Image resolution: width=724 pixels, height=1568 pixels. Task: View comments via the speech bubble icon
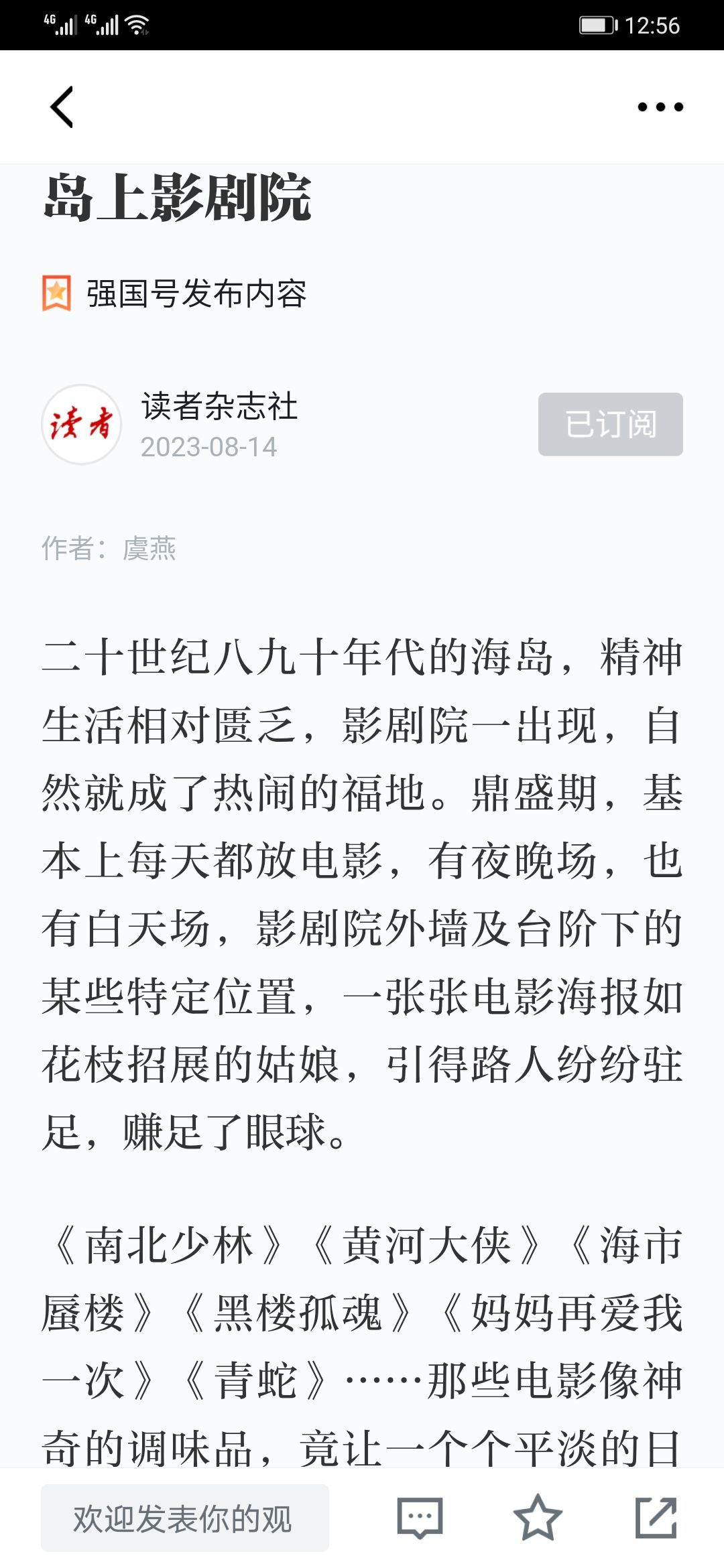click(x=420, y=1518)
